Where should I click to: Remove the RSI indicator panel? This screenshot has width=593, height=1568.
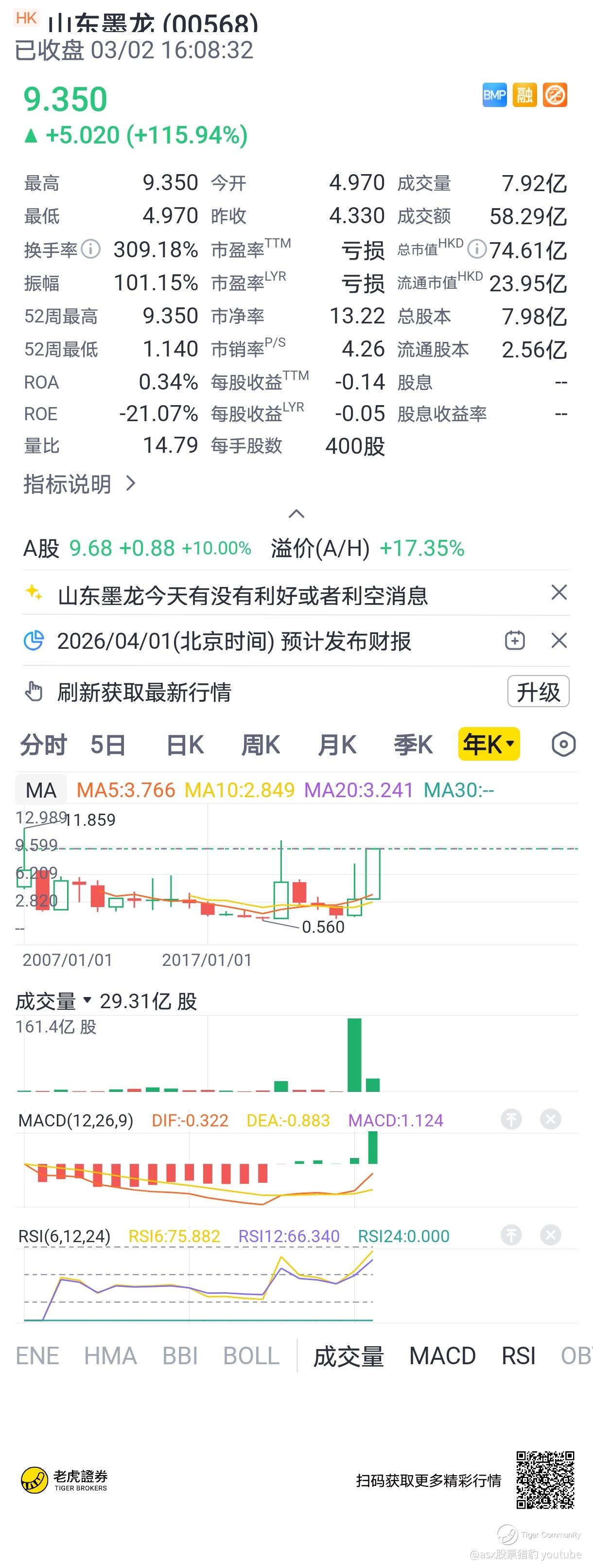tap(550, 1234)
